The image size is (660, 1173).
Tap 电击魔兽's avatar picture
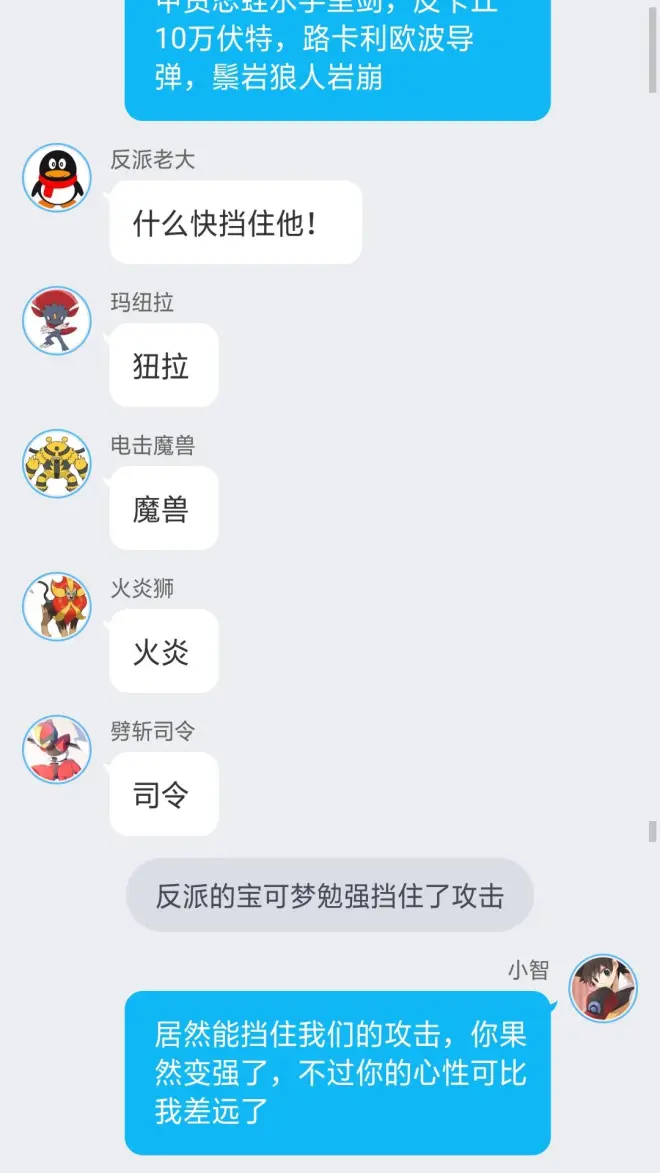click(57, 463)
